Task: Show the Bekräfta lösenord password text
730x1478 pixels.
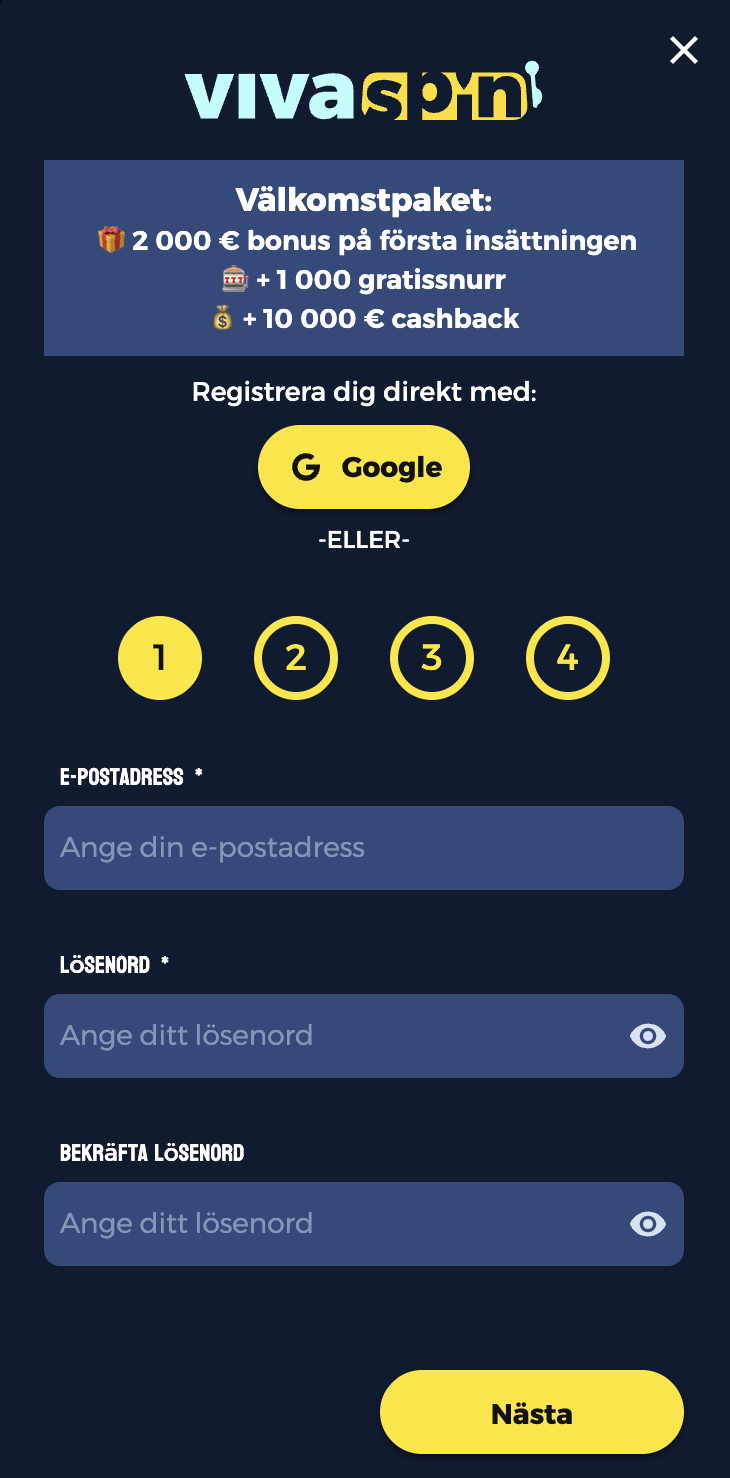Action: click(647, 1223)
